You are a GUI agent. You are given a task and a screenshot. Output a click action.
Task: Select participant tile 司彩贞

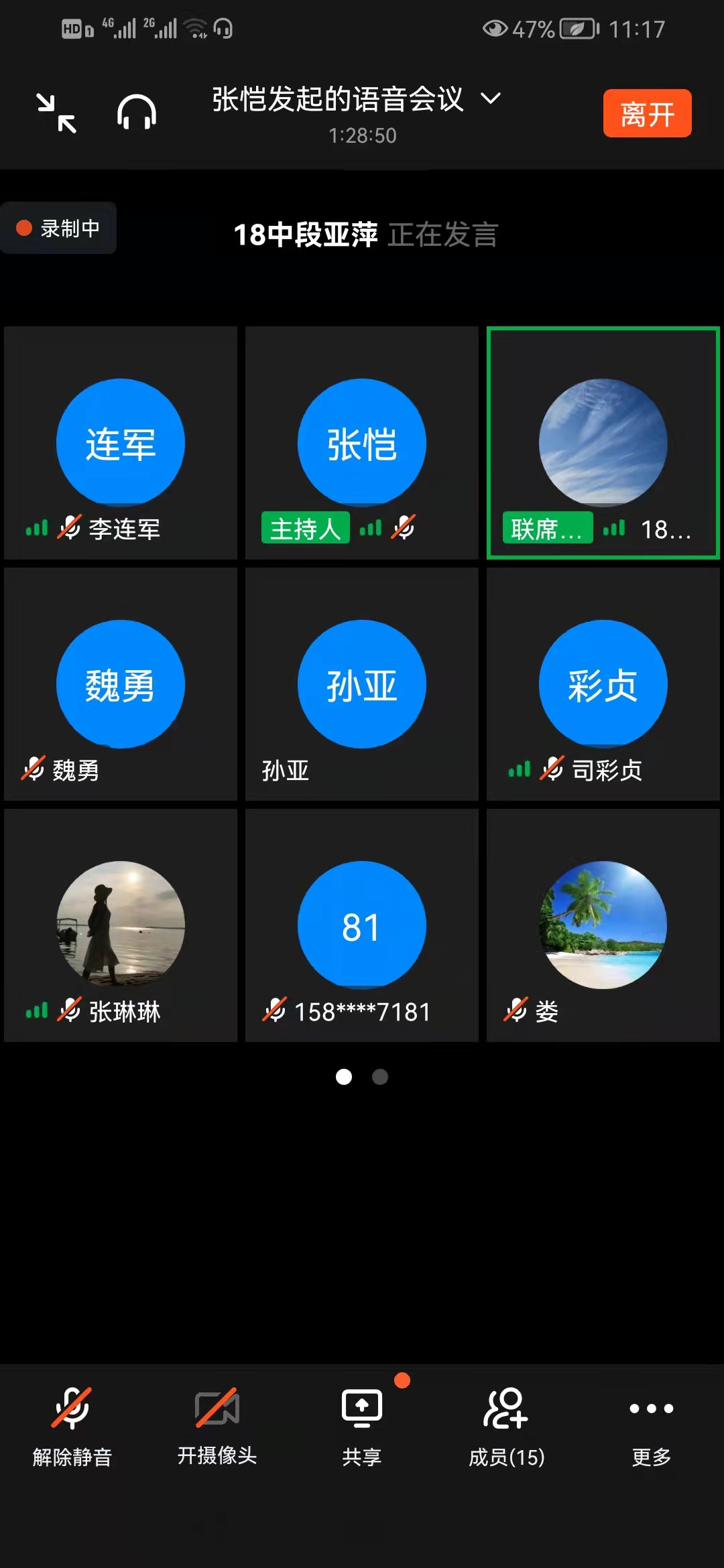click(x=603, y=684)
